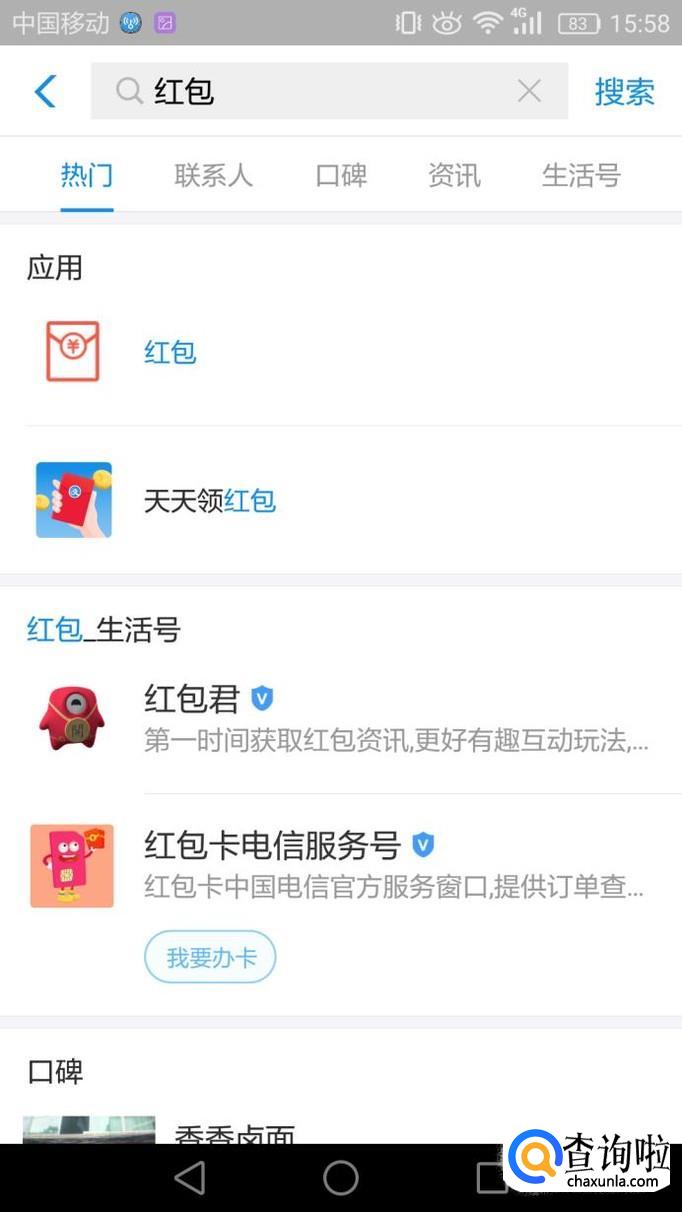Switch to the 资讯 tab
This screenshot has height=1212, width=682.
[454, 176]
